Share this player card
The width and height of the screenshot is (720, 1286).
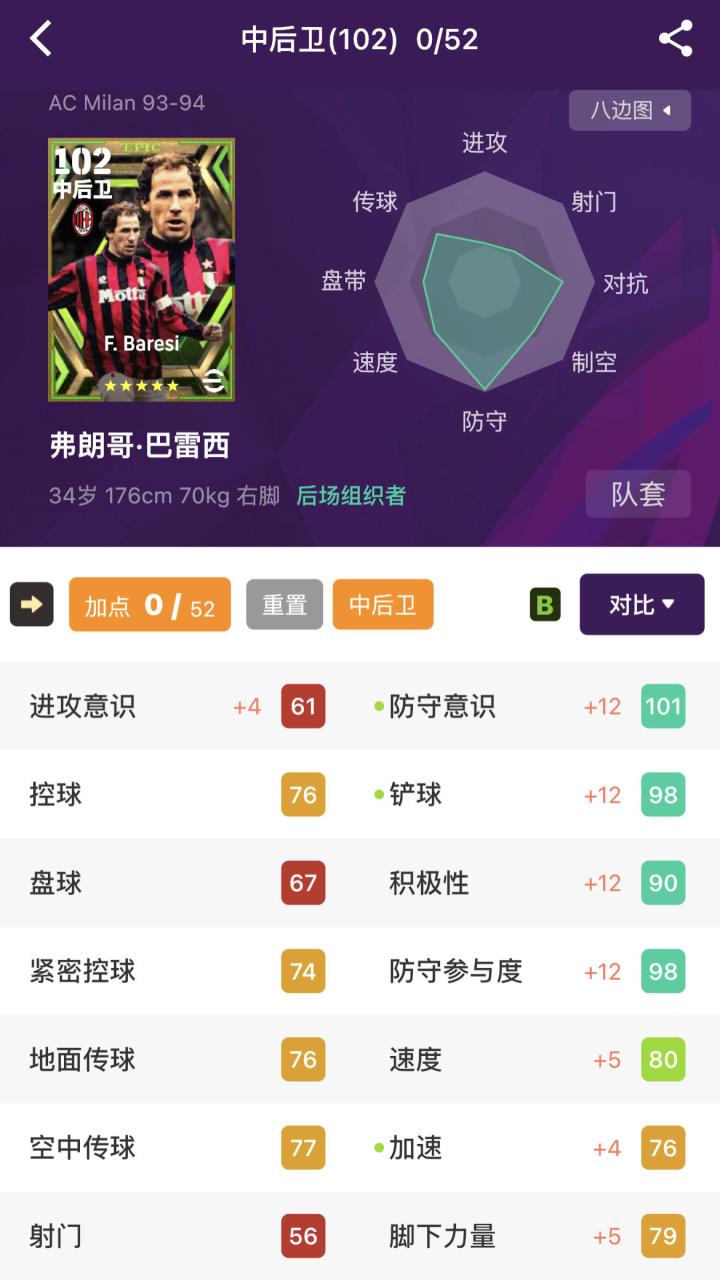[676, 39]
